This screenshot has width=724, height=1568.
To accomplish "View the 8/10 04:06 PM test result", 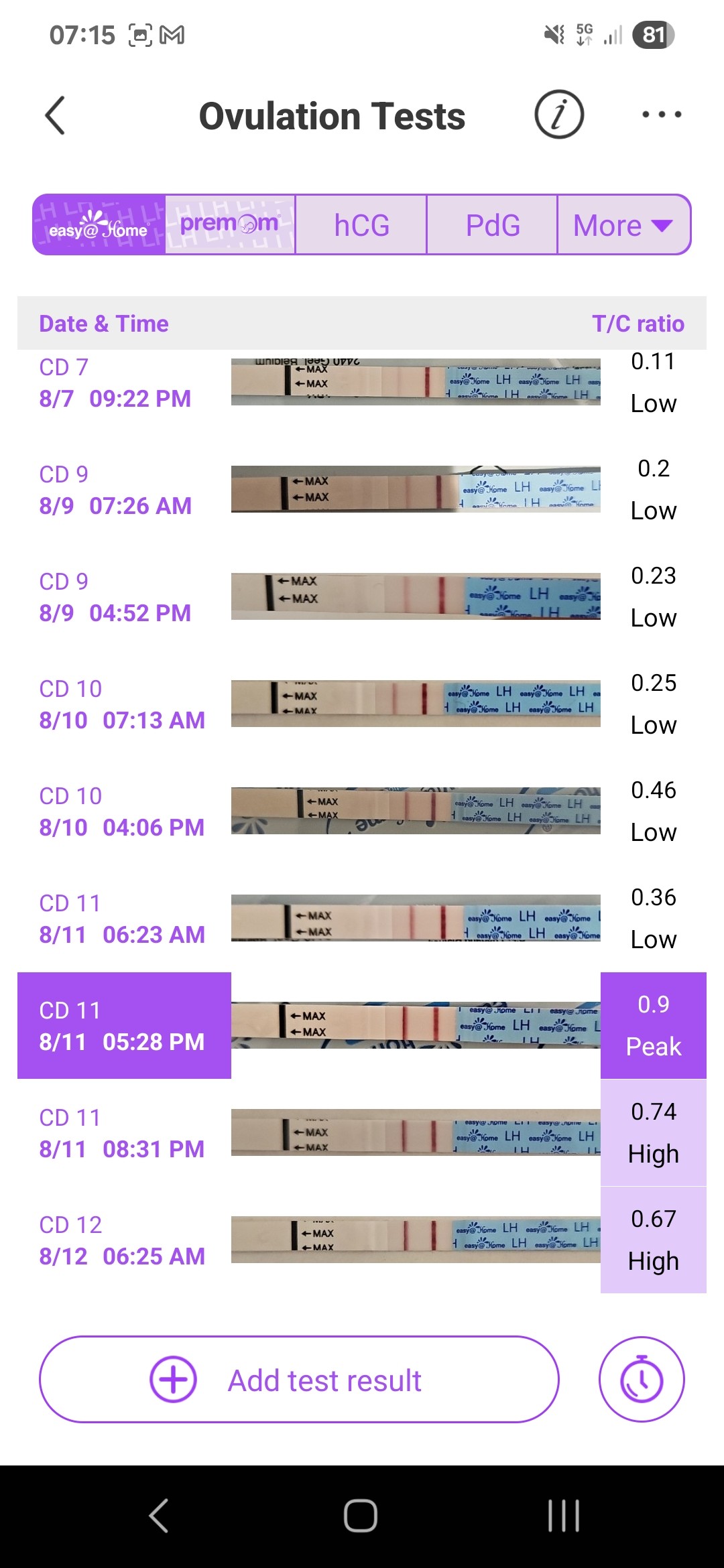I will coord(362,812).
